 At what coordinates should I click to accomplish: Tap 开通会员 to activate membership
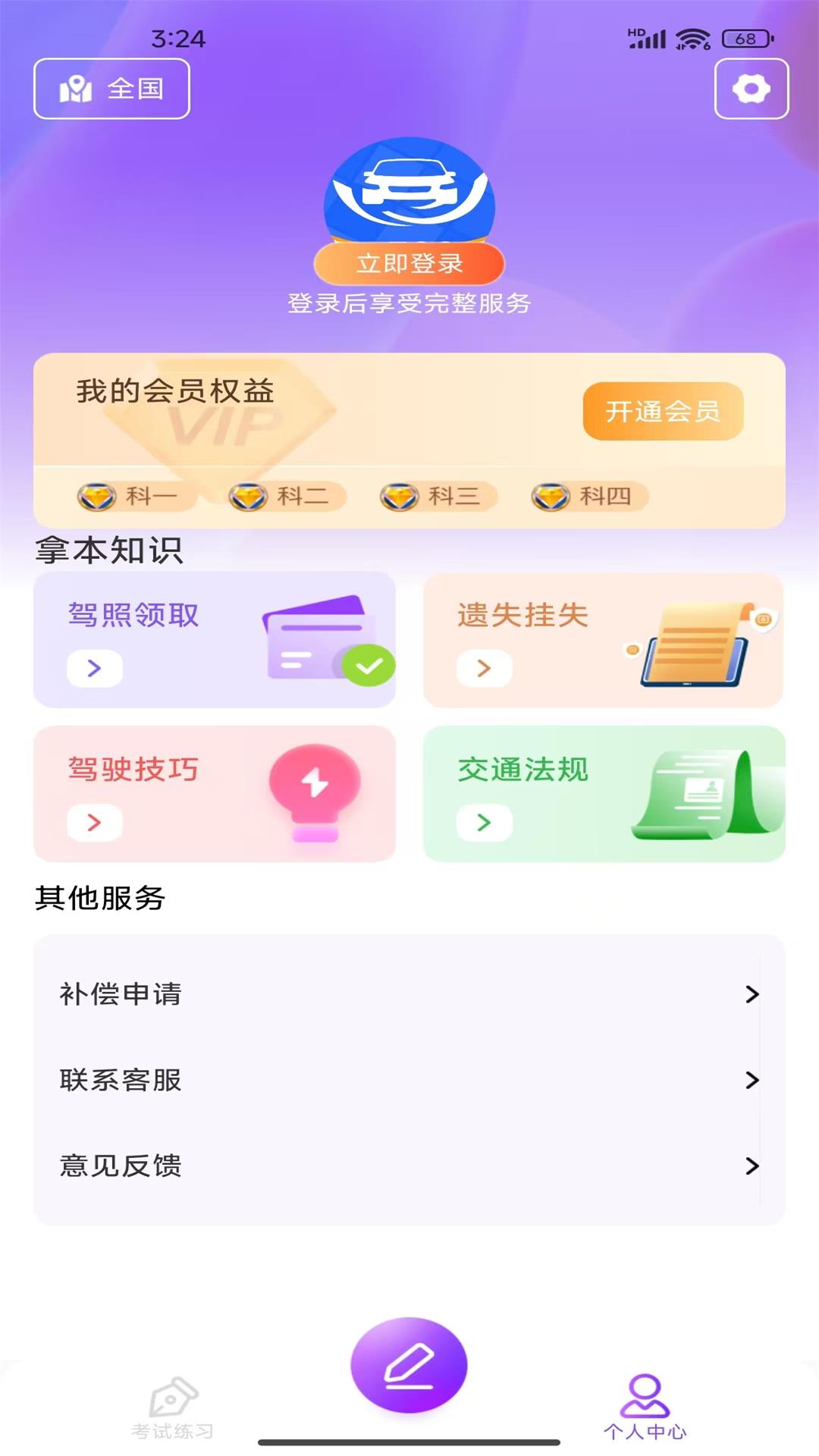[x=663, y=411]
